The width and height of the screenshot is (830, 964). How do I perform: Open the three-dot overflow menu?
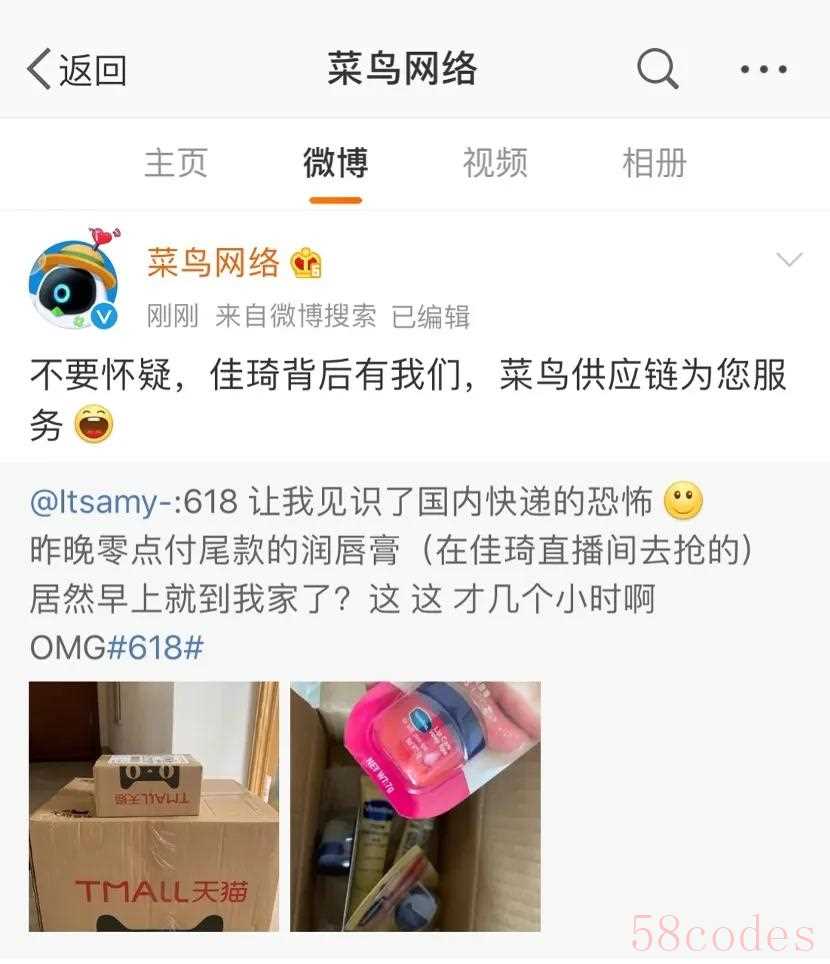click(x=763, y=70)
